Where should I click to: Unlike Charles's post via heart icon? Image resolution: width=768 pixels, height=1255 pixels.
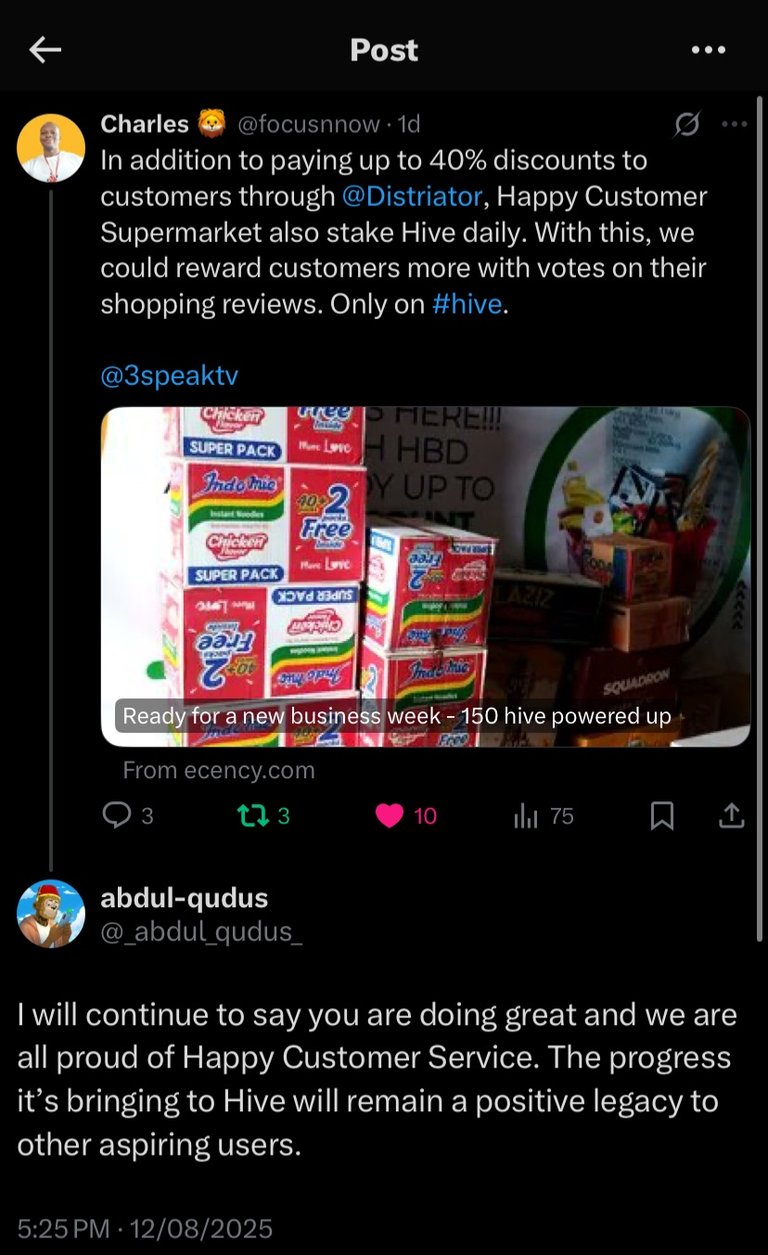tap(389, 816)
